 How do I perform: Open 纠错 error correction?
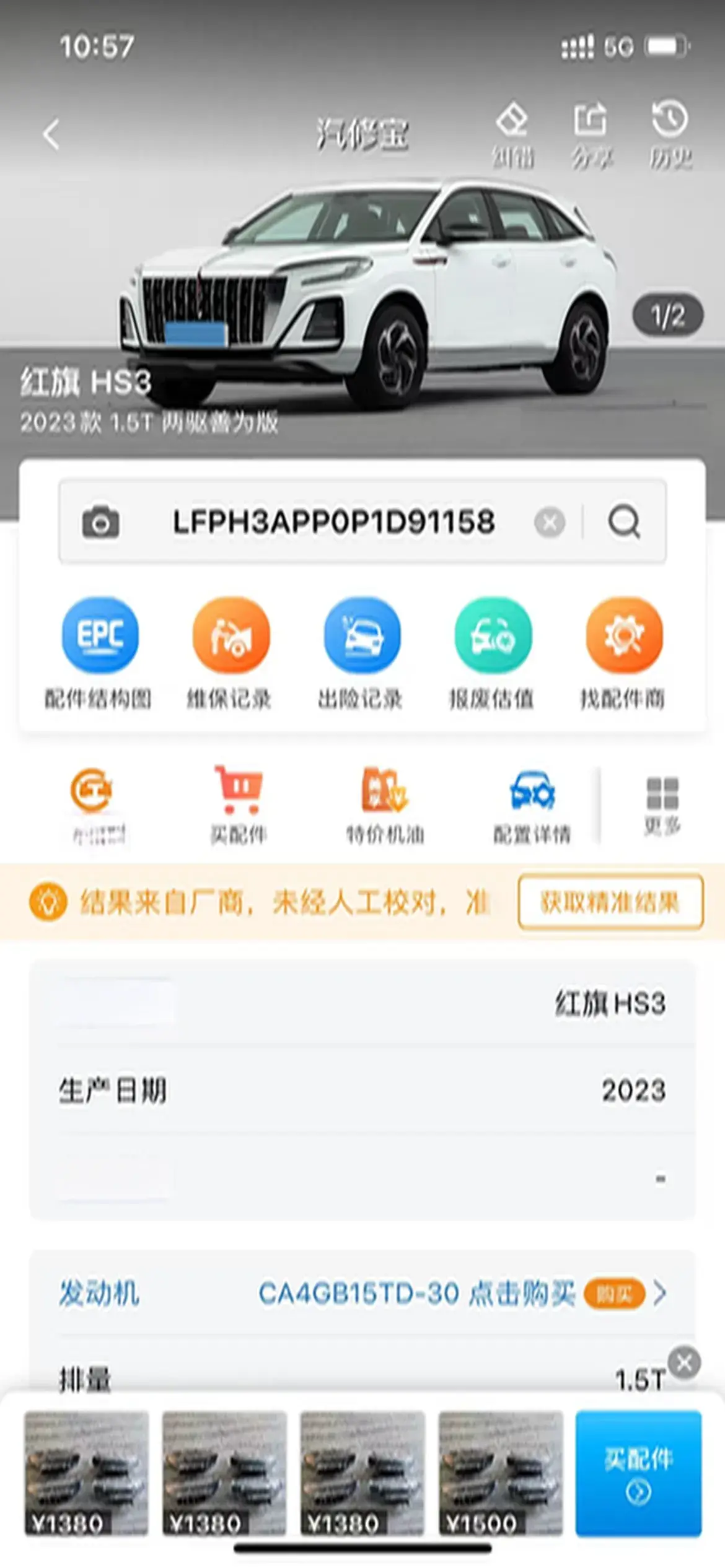[x=512, y=134]
